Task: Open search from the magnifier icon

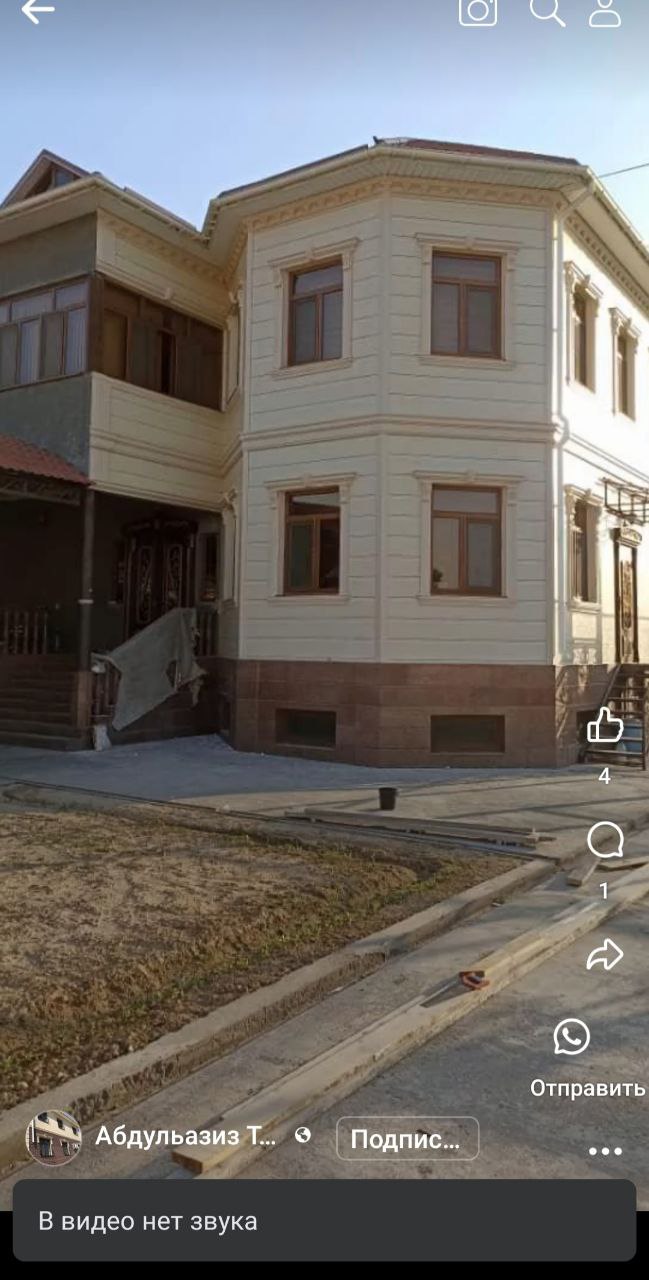Action: pos(547,10)
